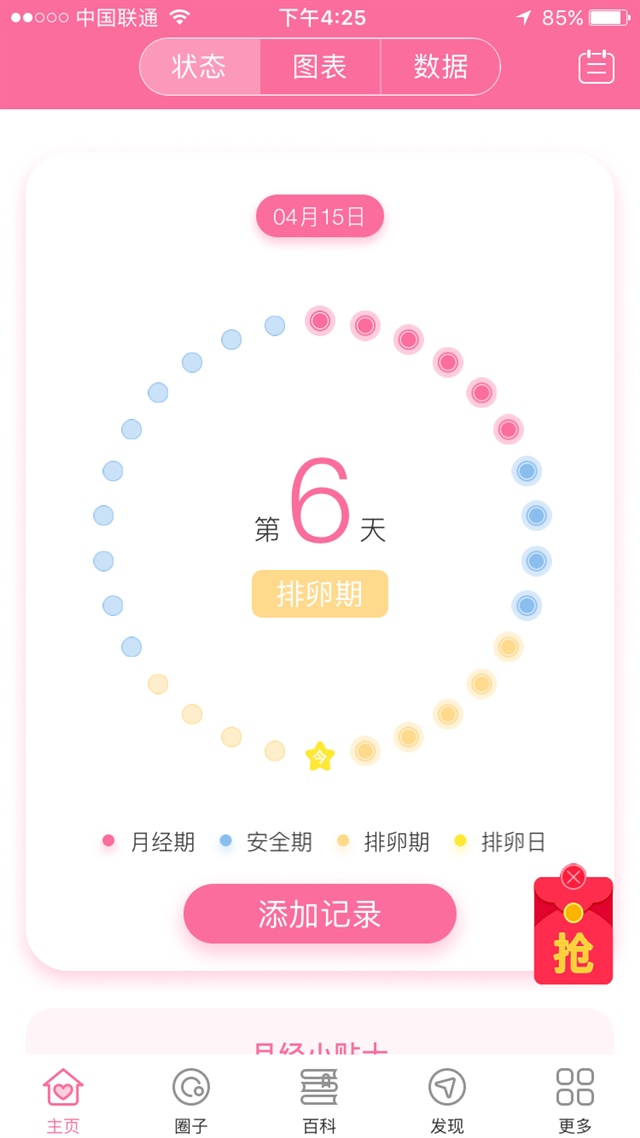Switch to the 数据 tab

pyautogui.click(x=440, y=67)
